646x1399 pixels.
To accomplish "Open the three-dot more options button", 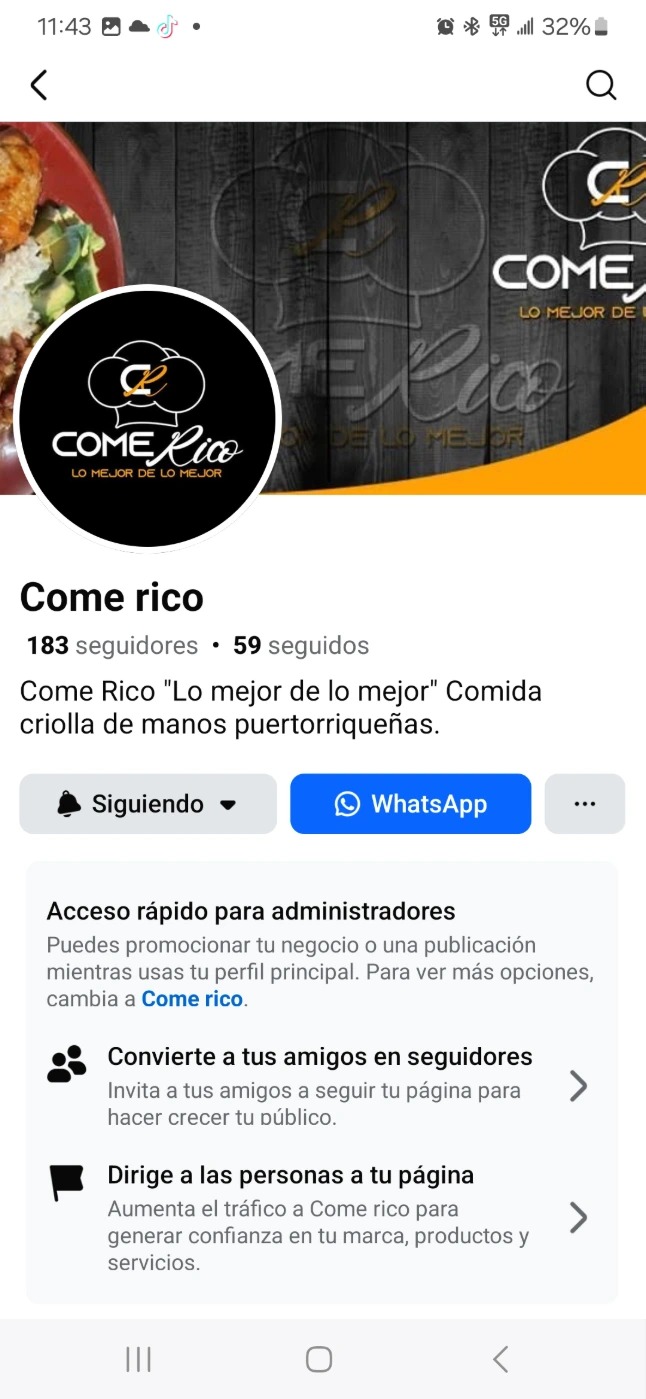I will (585, 804).
